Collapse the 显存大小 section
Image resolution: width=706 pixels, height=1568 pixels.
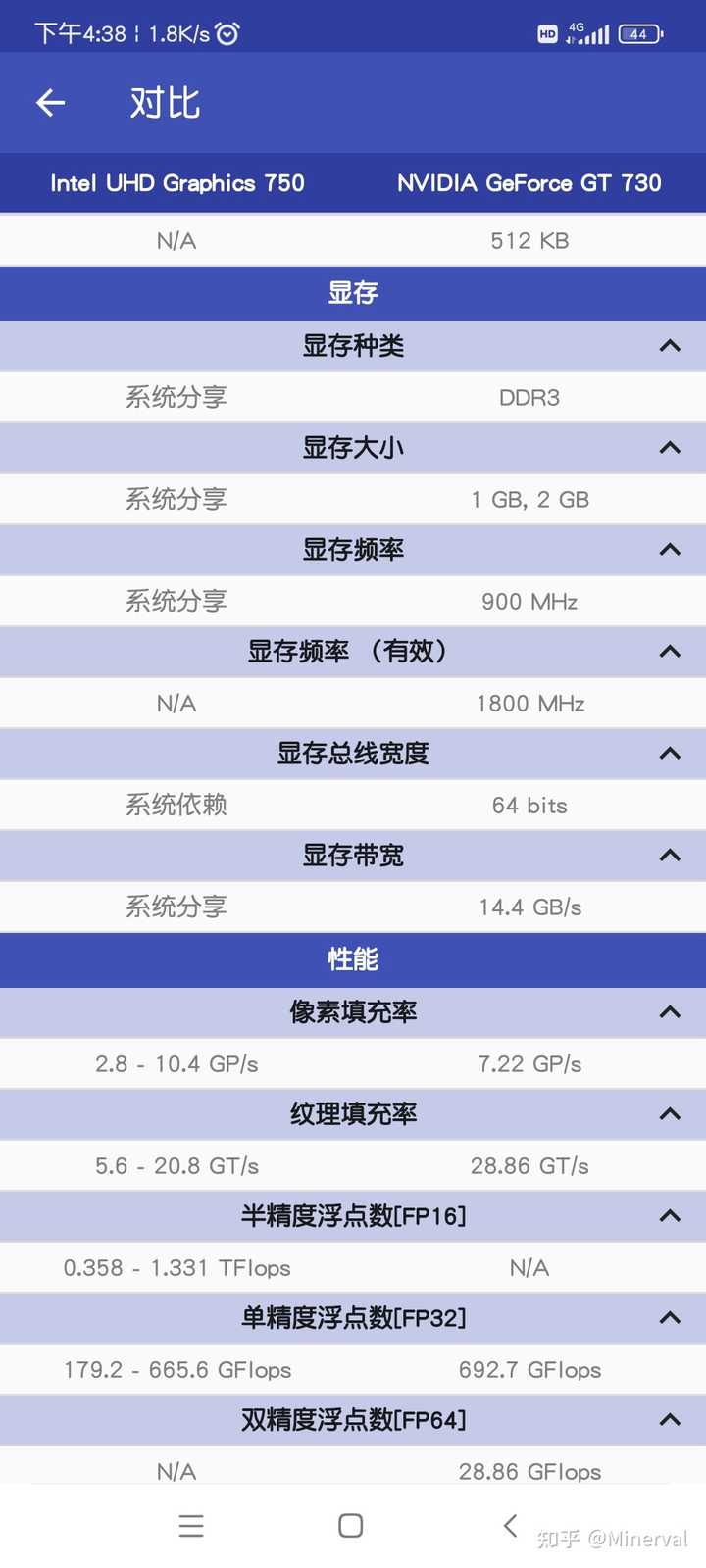click(670, 448)
